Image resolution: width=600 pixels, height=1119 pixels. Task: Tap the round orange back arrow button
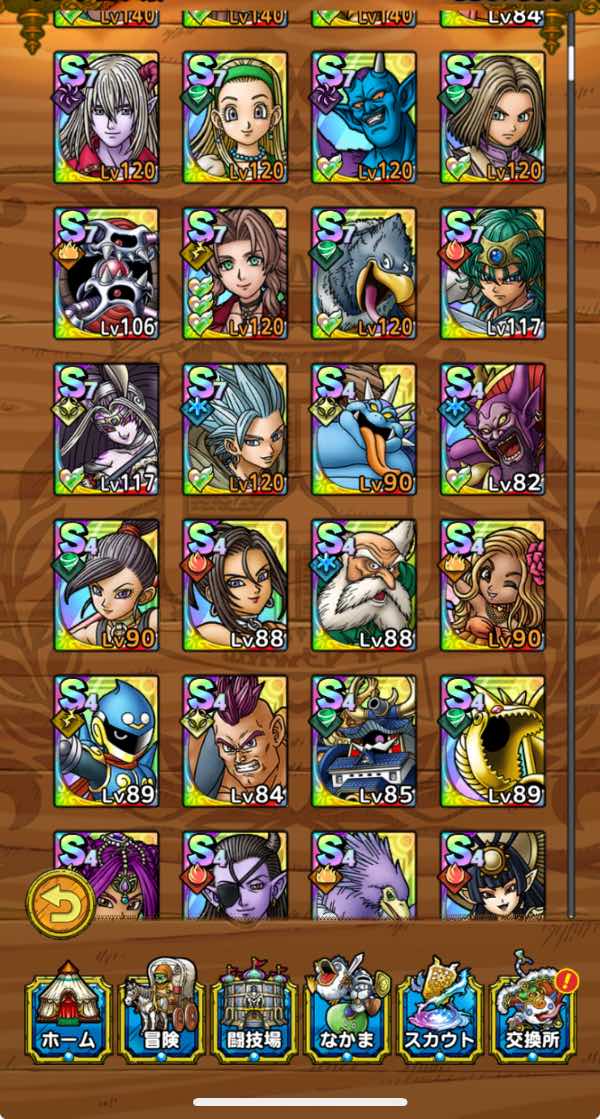(60, 904)
